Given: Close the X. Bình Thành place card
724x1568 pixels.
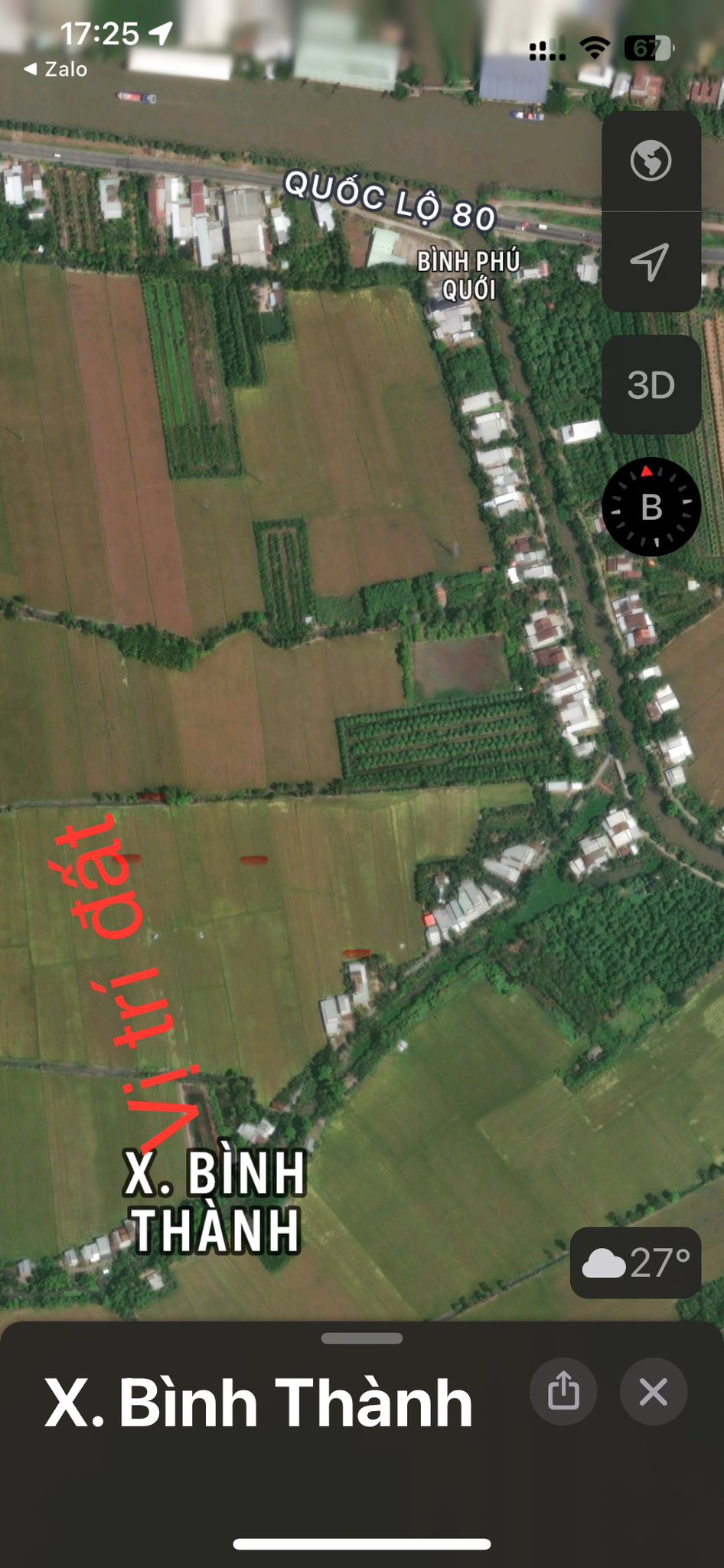Looking at the screenshot, I should 653,1391.
